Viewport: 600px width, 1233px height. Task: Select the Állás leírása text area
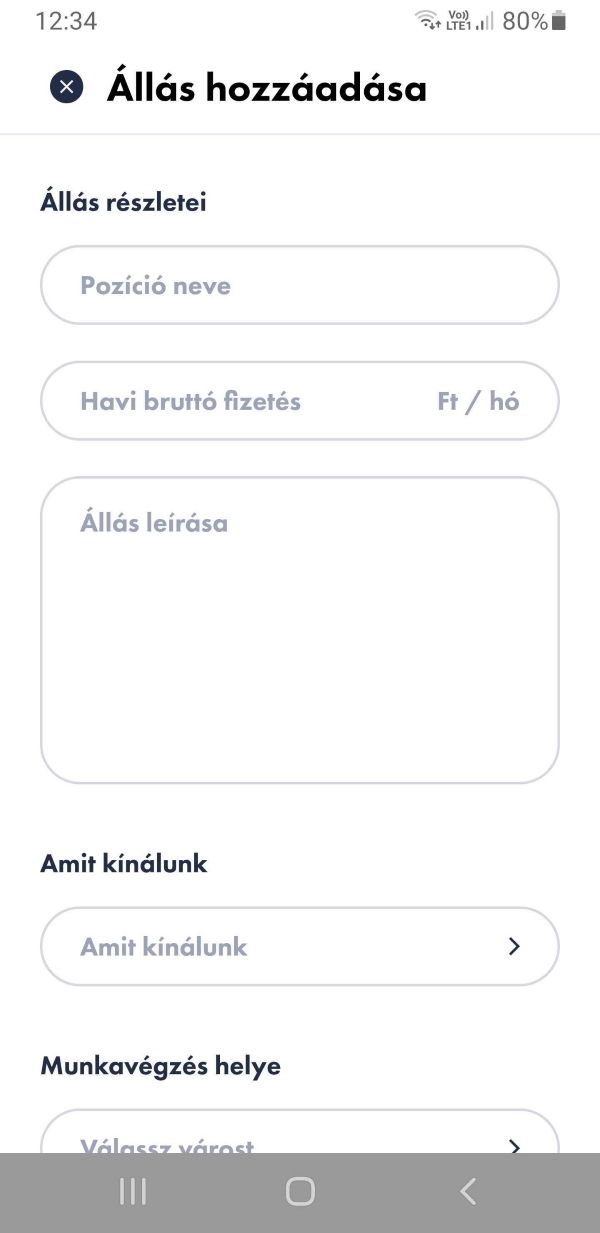point(299,630)
